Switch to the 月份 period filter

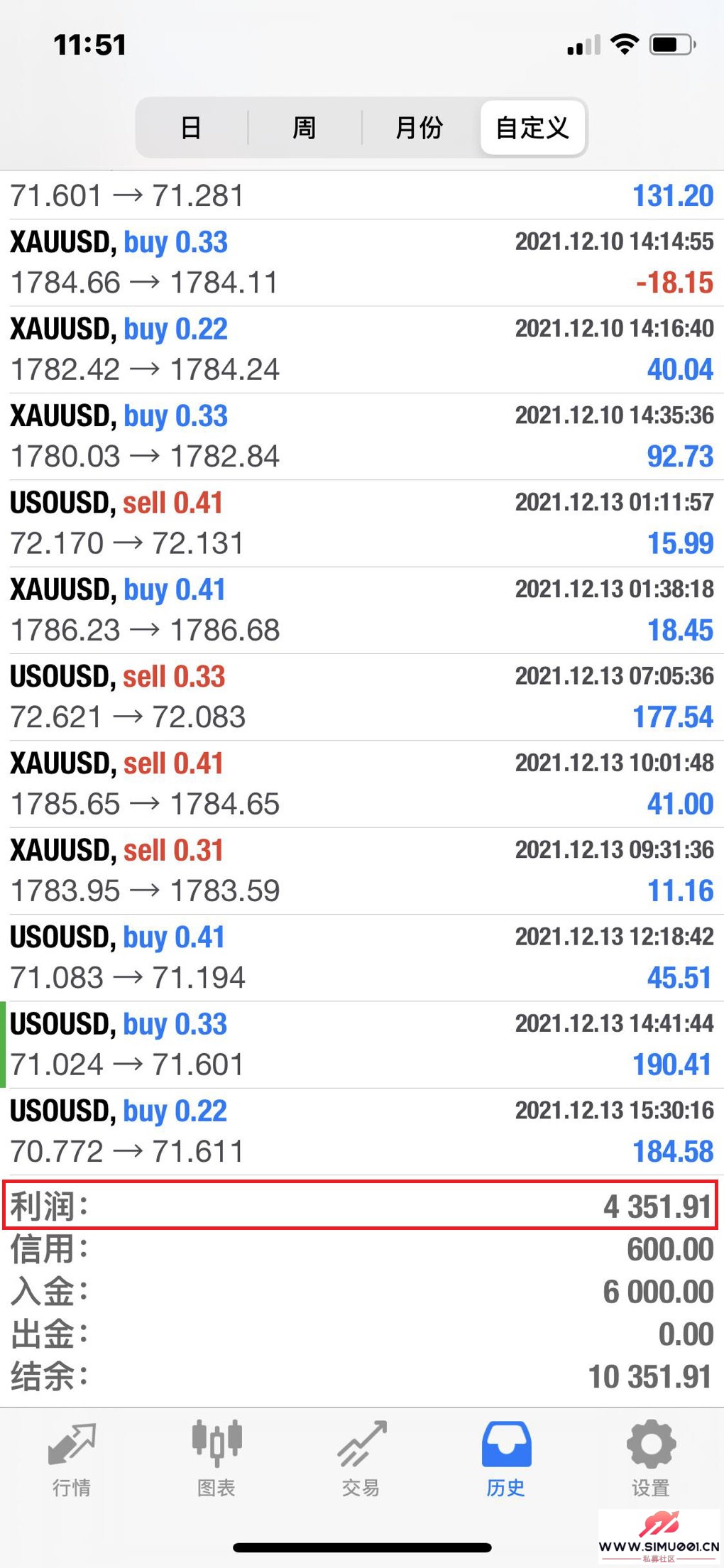(419, 128)
